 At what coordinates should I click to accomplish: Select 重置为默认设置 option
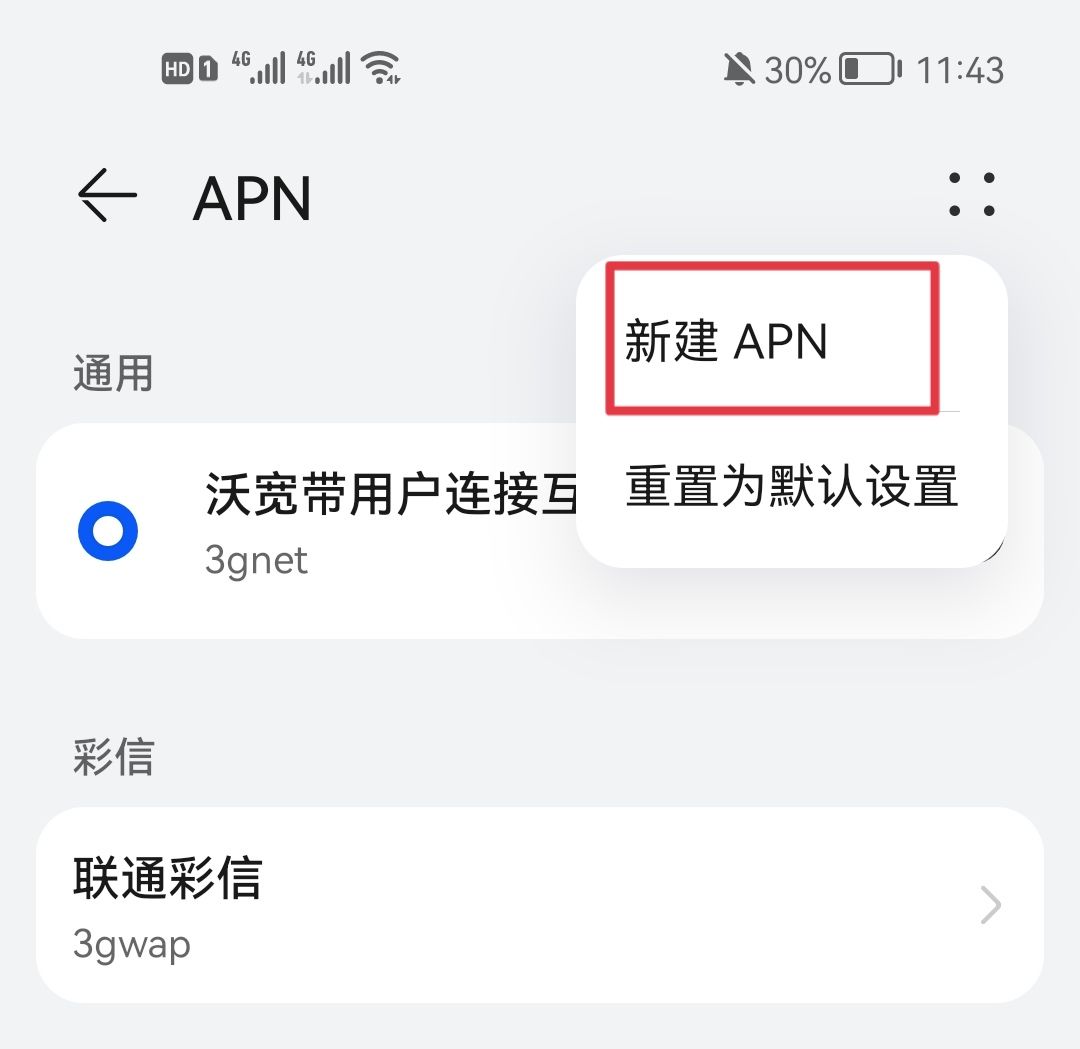tap(791, 487)
